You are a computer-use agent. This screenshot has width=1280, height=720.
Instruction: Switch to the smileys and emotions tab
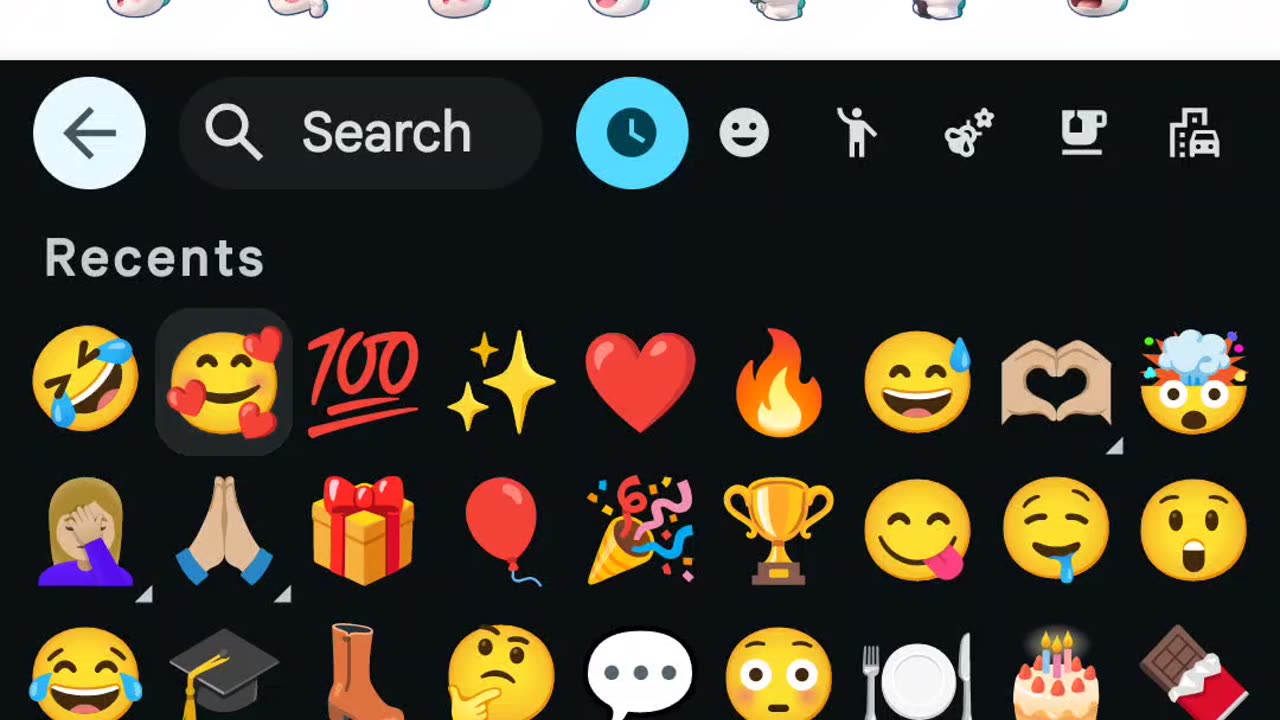tap(744, 133)
